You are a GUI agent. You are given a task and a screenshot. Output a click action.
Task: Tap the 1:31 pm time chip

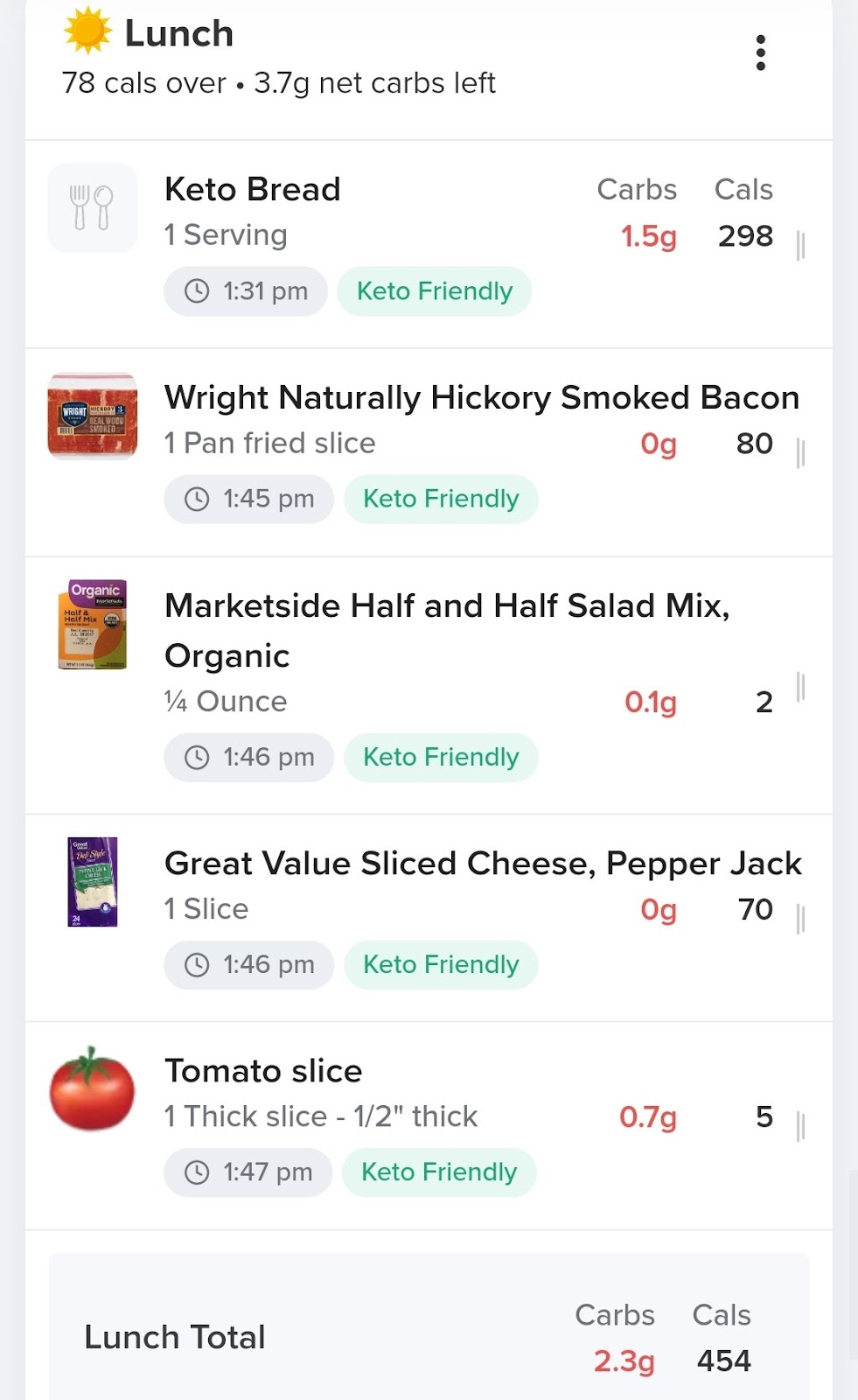point(246,291)
